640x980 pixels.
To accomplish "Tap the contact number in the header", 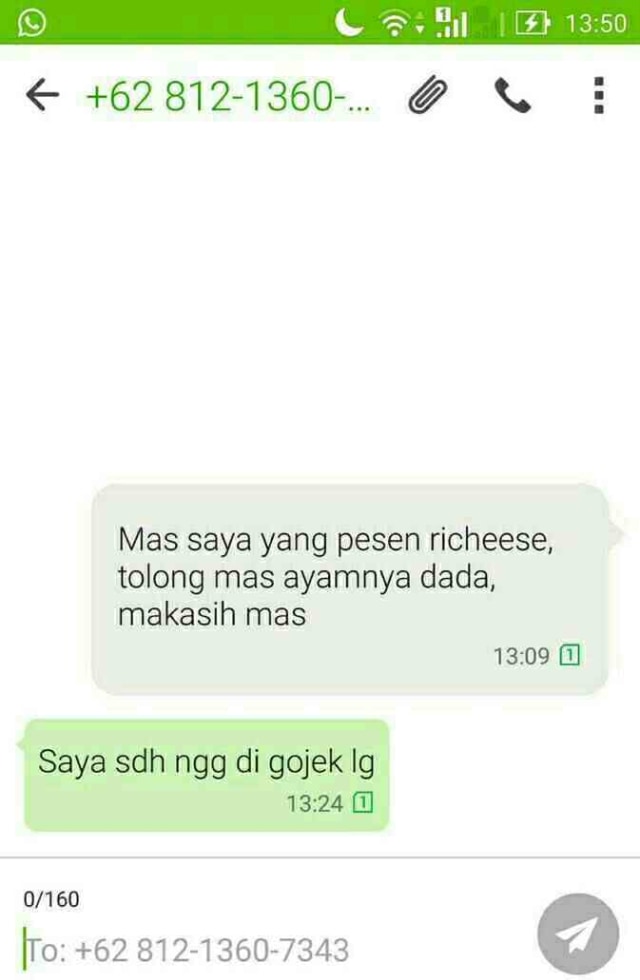I will [229, 96].
